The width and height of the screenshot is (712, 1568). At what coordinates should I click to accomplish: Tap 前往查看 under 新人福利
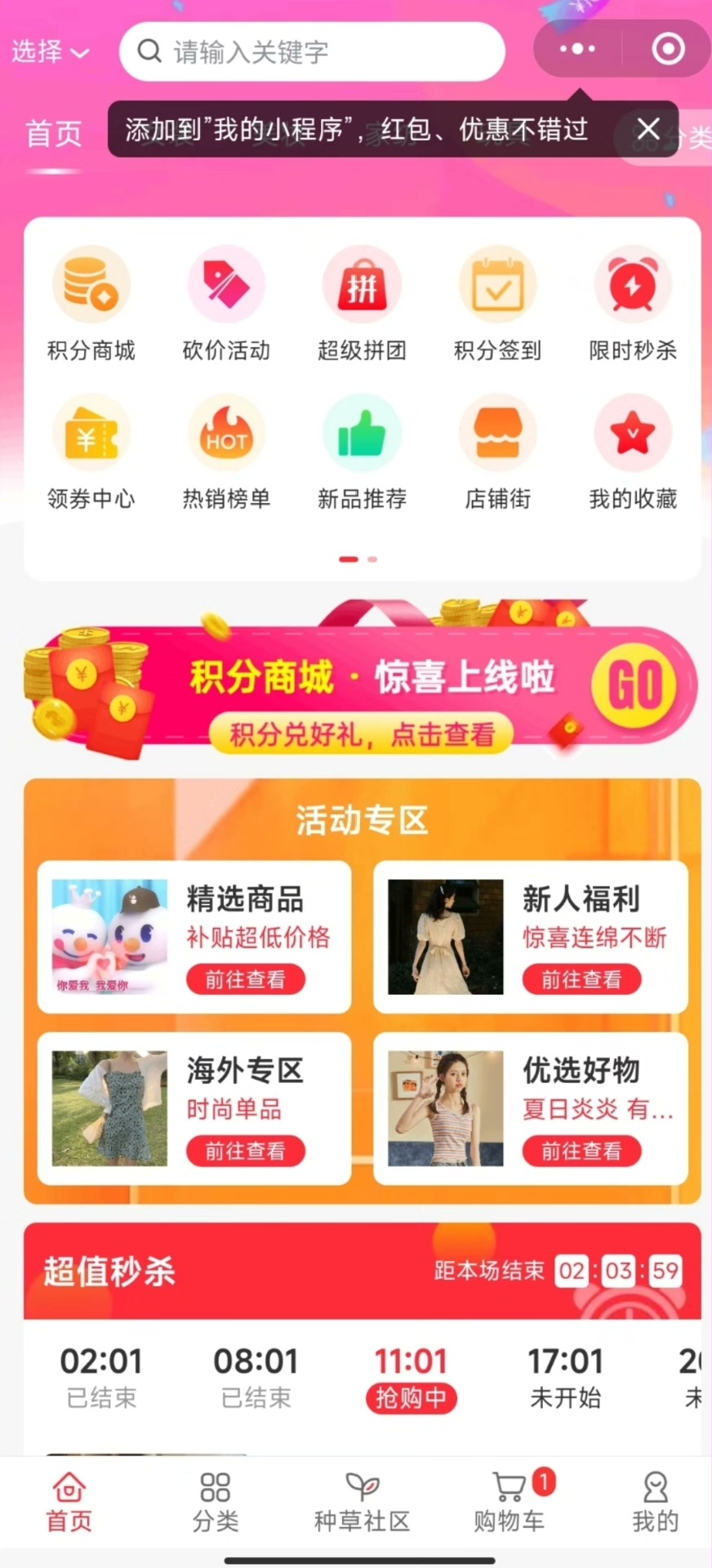pos(581,979)
